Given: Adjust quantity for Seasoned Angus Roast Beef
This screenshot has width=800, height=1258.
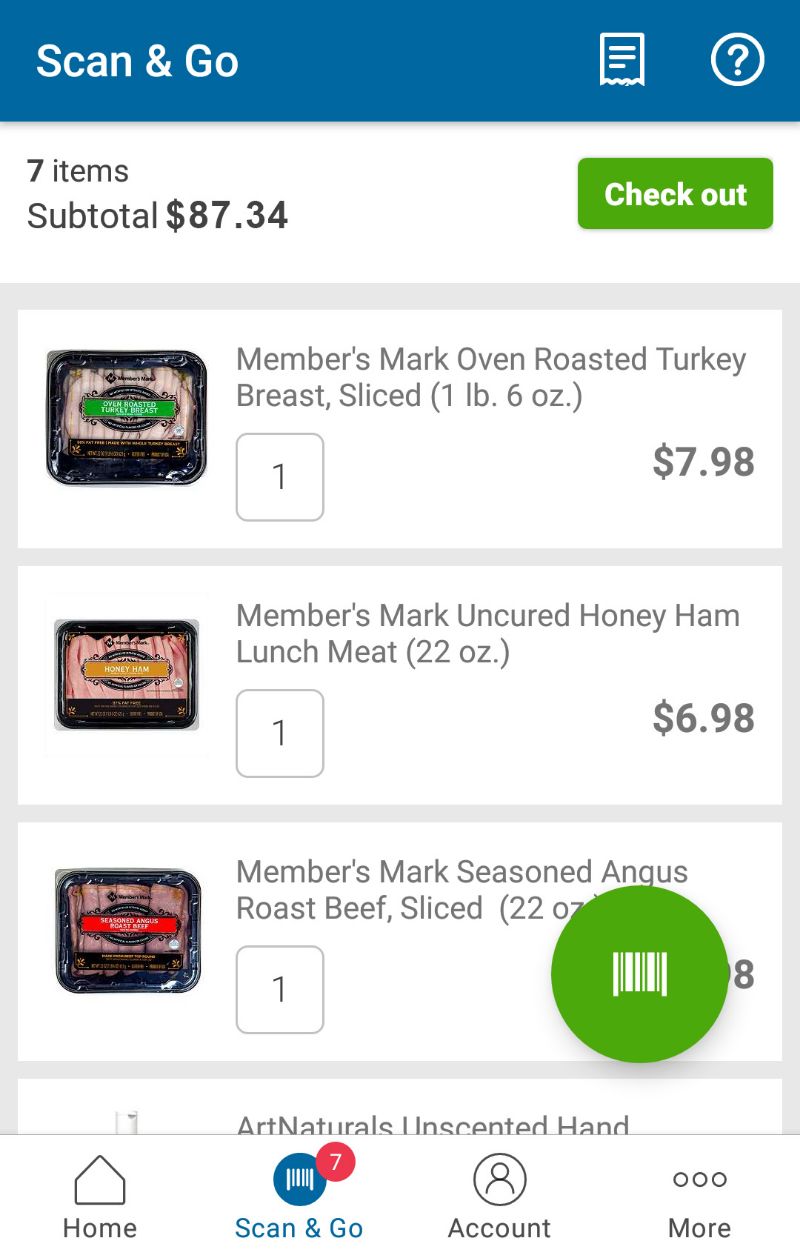Looking at the screenshot, I should pyautogui.click(x=280, y=989).
